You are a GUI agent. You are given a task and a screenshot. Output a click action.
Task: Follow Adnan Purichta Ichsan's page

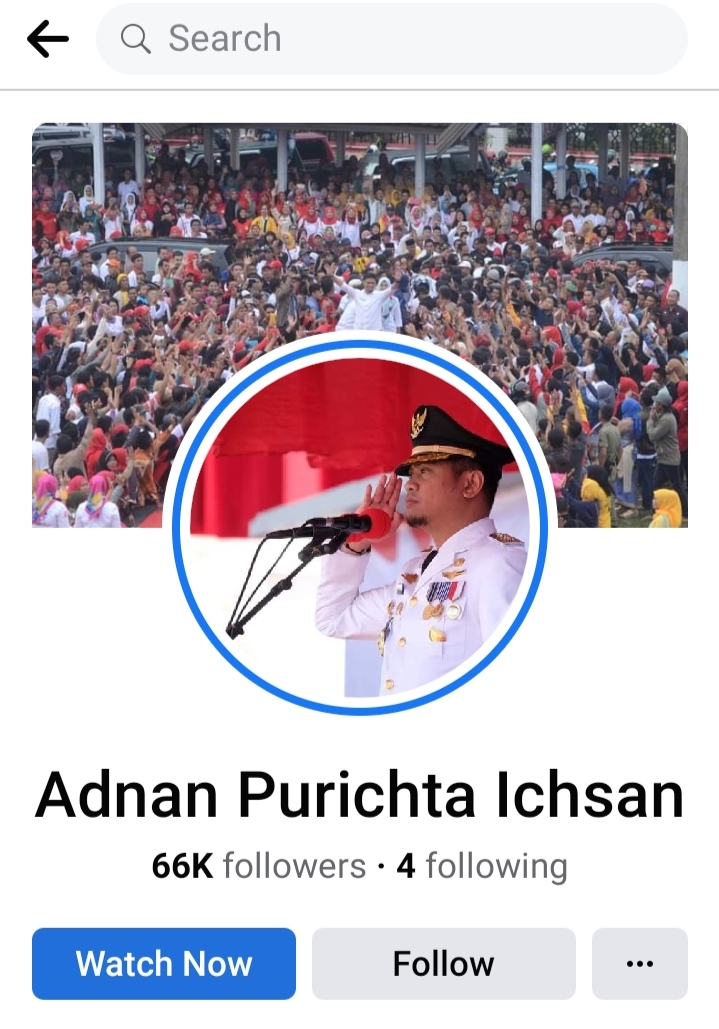443,964
